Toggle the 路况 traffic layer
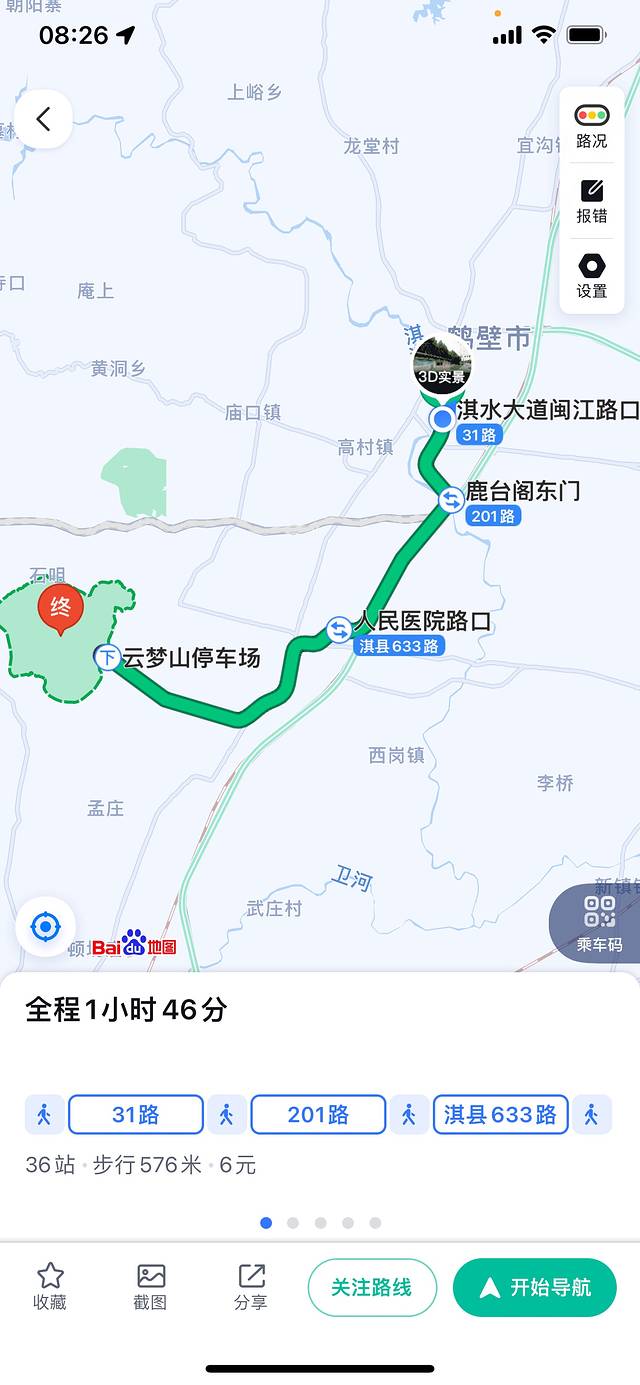The height and width of the screenshot is (1385, 640). click(x=591, y=126)
